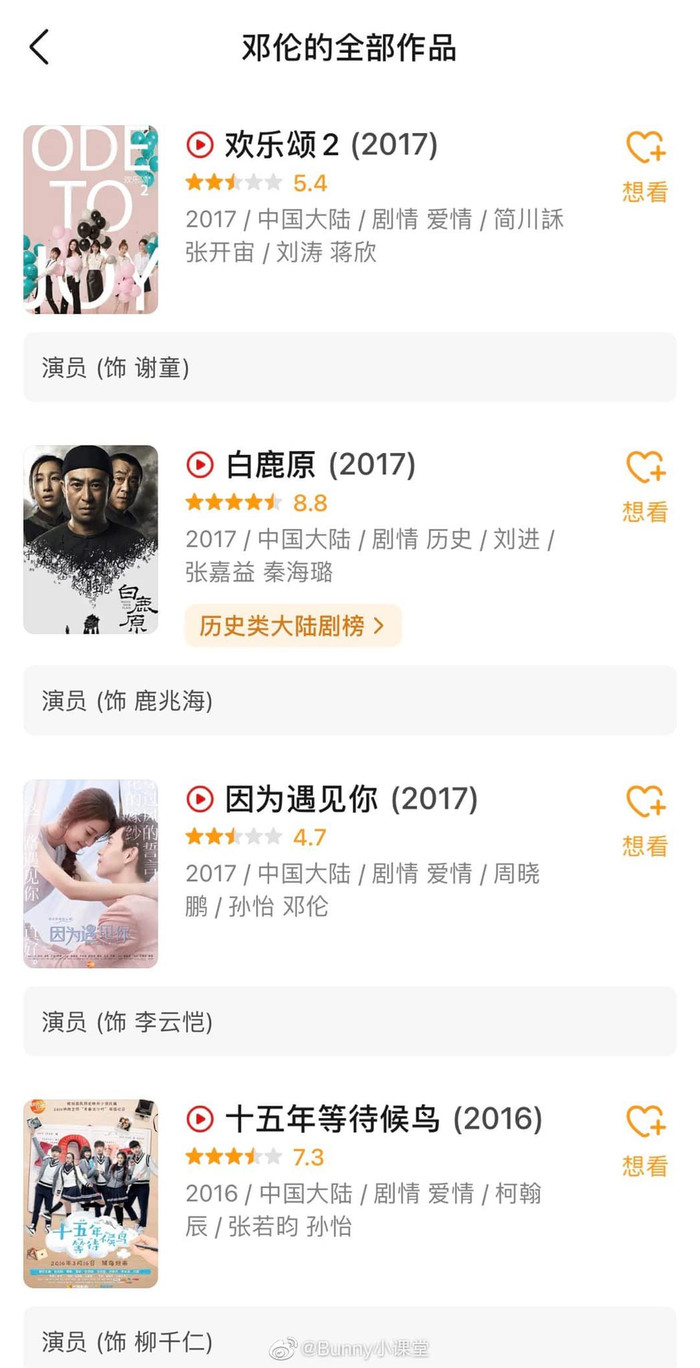
Task: Mark 欢乐颂2 as 想看
Action: coord(645,165)
